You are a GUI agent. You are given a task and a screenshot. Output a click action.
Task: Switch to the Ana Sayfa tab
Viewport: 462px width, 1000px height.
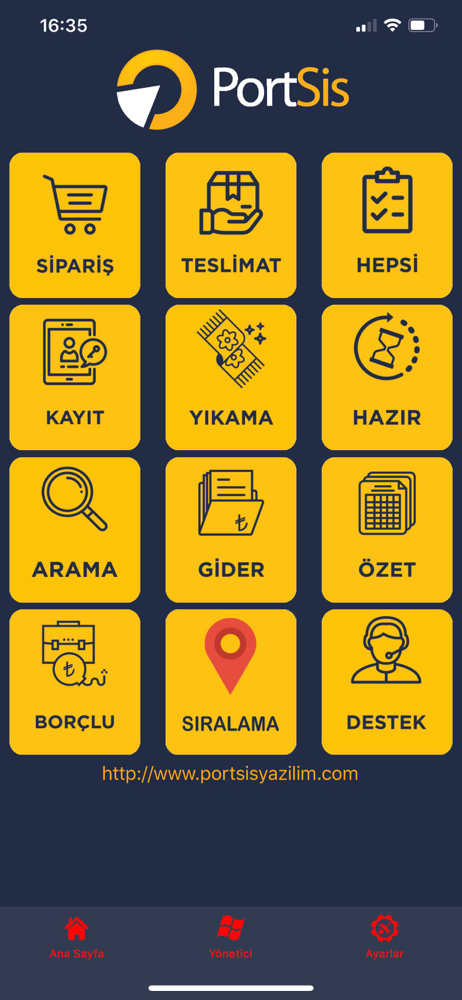tap(77, 938)
